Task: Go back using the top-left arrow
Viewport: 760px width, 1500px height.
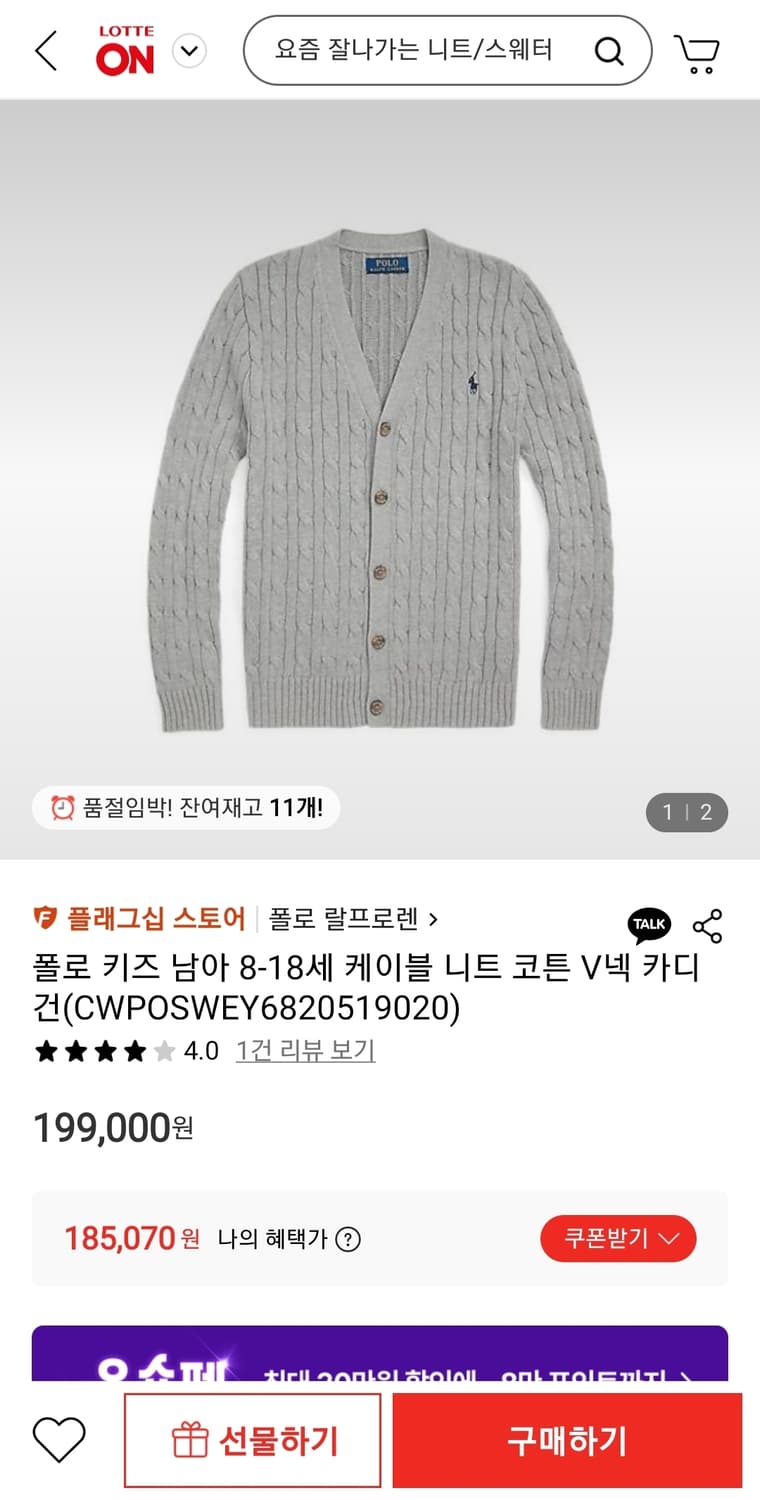Action: [x=46, y=50]
